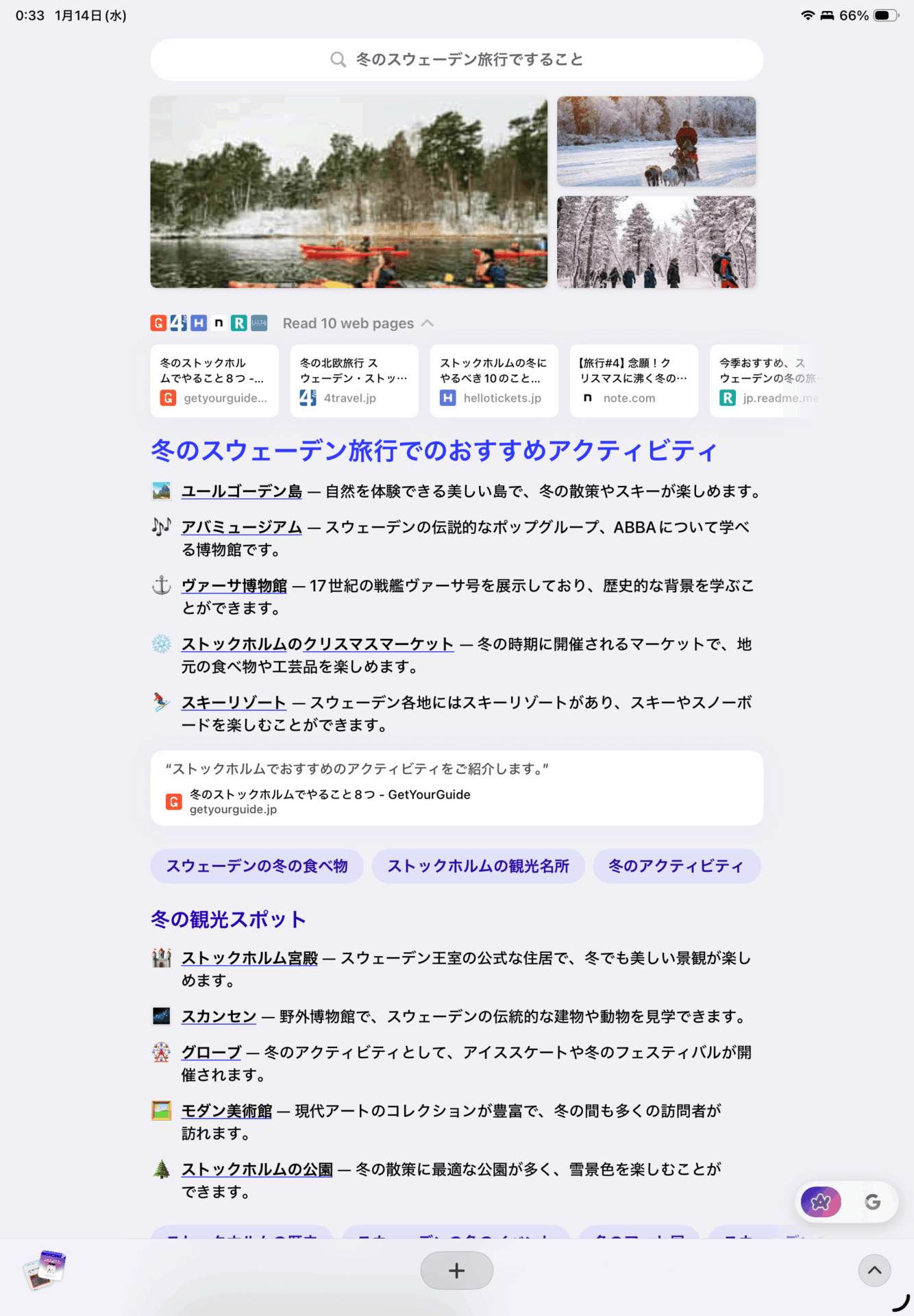Select the 冬のアクティビティ suggestion chip
Viewport: 914px width, 1316px height.
[x=676, y=866]
